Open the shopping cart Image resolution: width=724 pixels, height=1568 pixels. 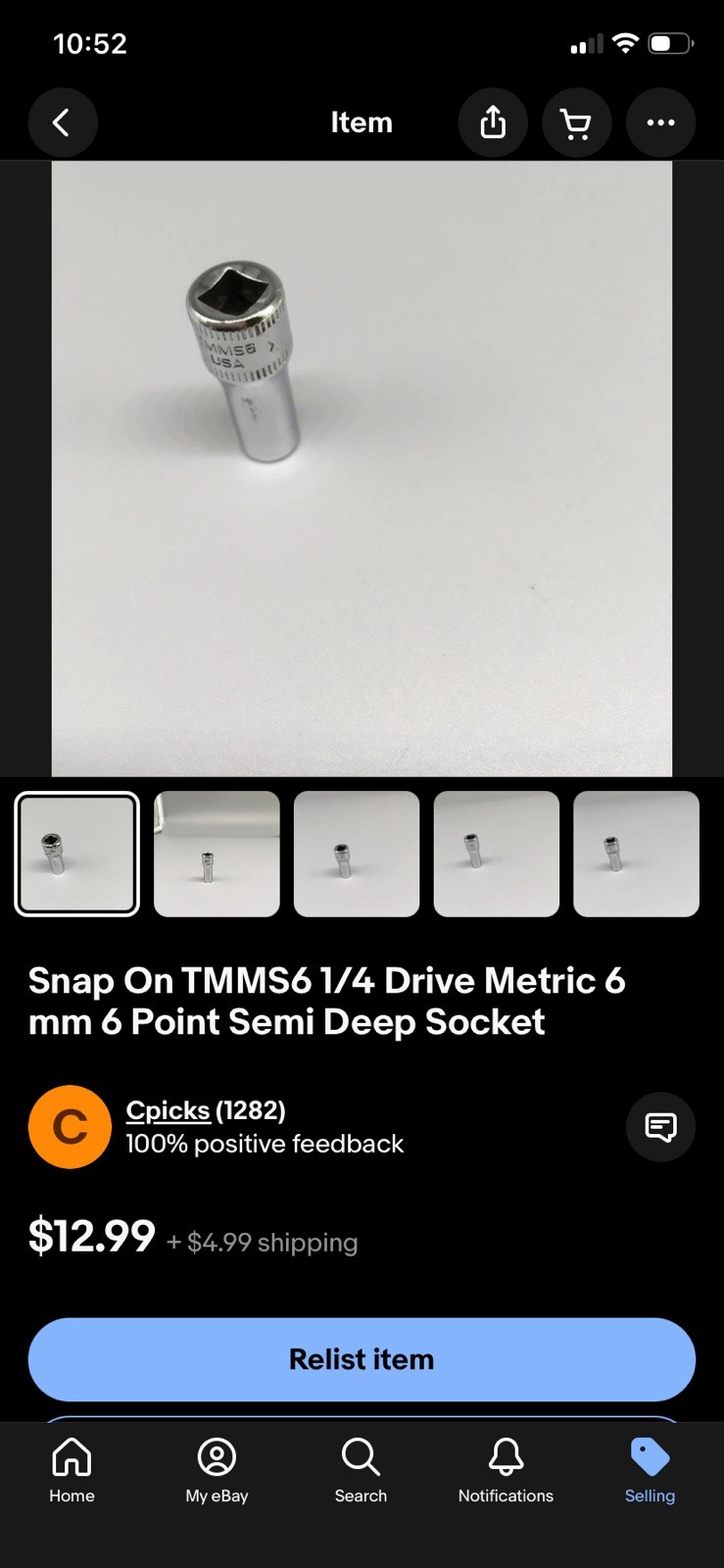coord(576,122)
